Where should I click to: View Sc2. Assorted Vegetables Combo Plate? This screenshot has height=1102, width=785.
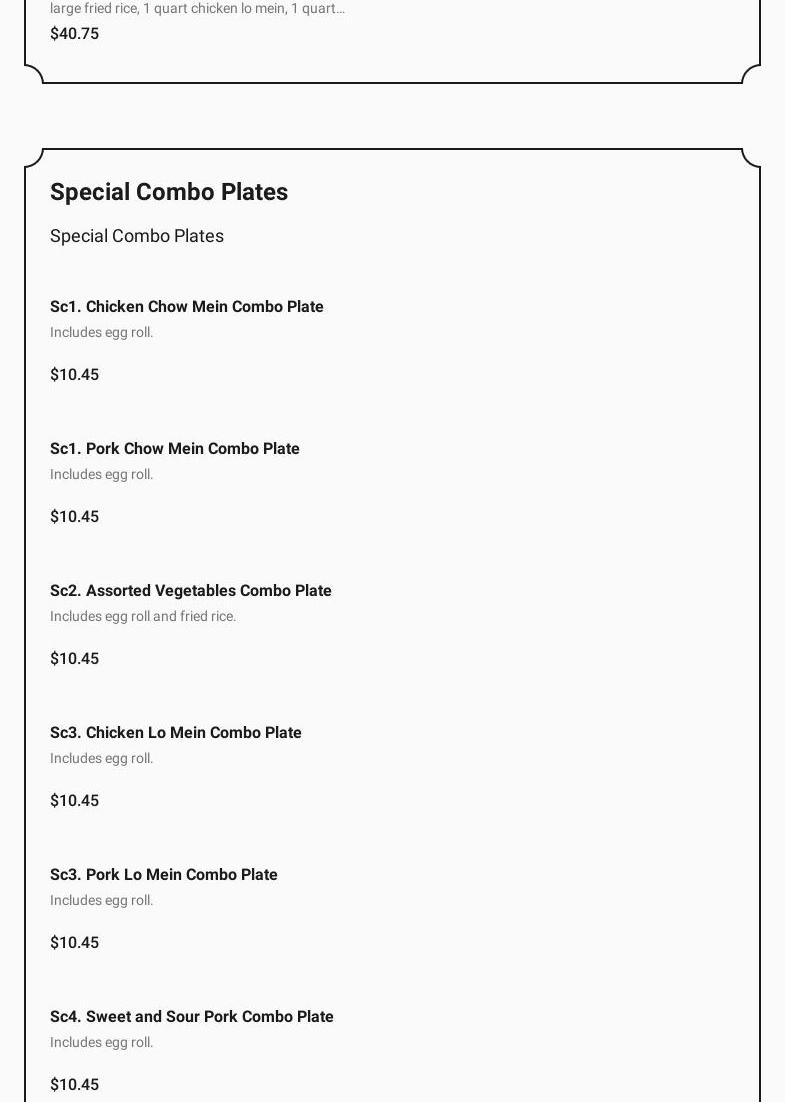coord(191,591)
